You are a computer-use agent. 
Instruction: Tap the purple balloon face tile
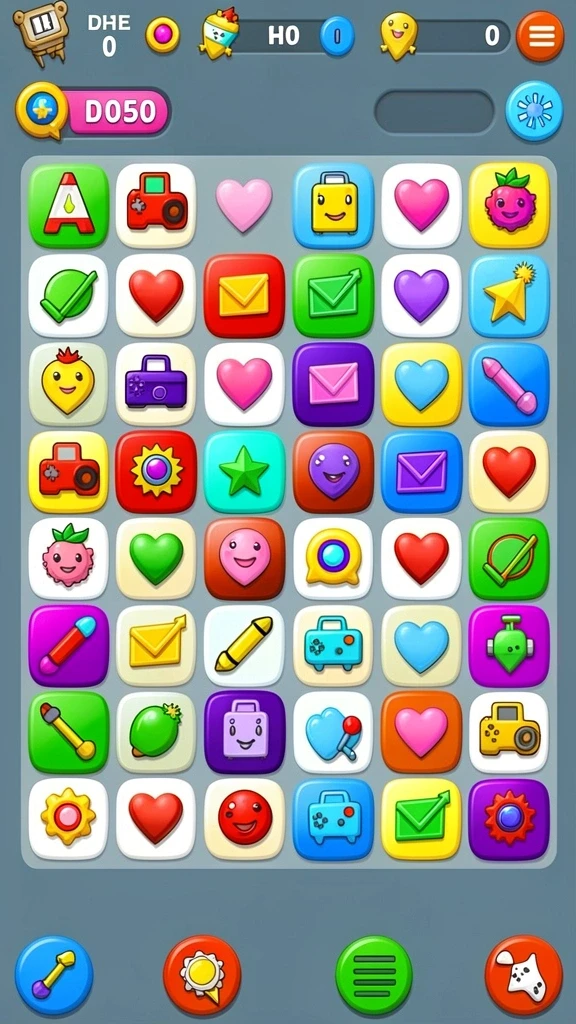pyautogui.click(x=333, y=472)
